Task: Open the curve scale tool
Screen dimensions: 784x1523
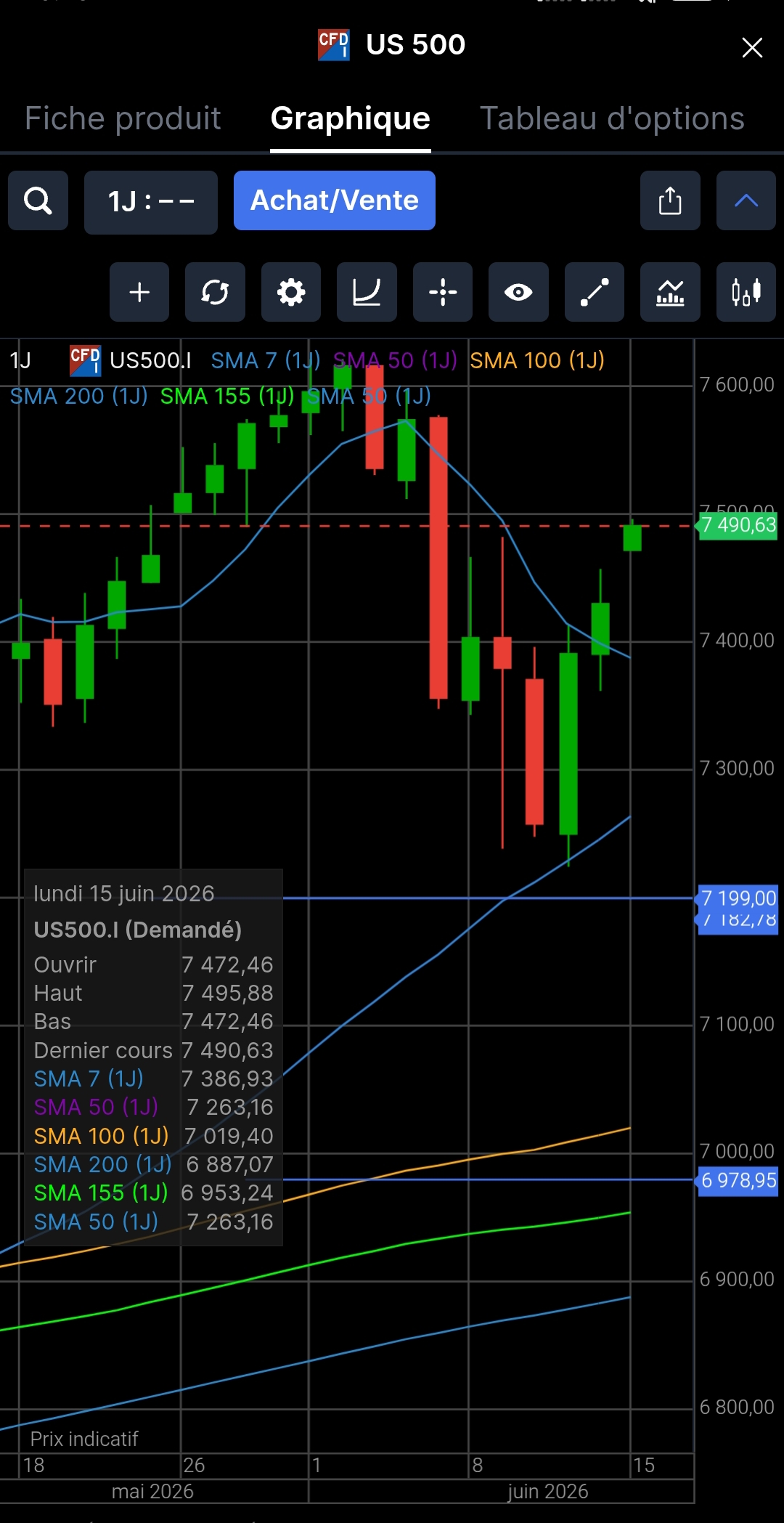Action: pos(367,292)
